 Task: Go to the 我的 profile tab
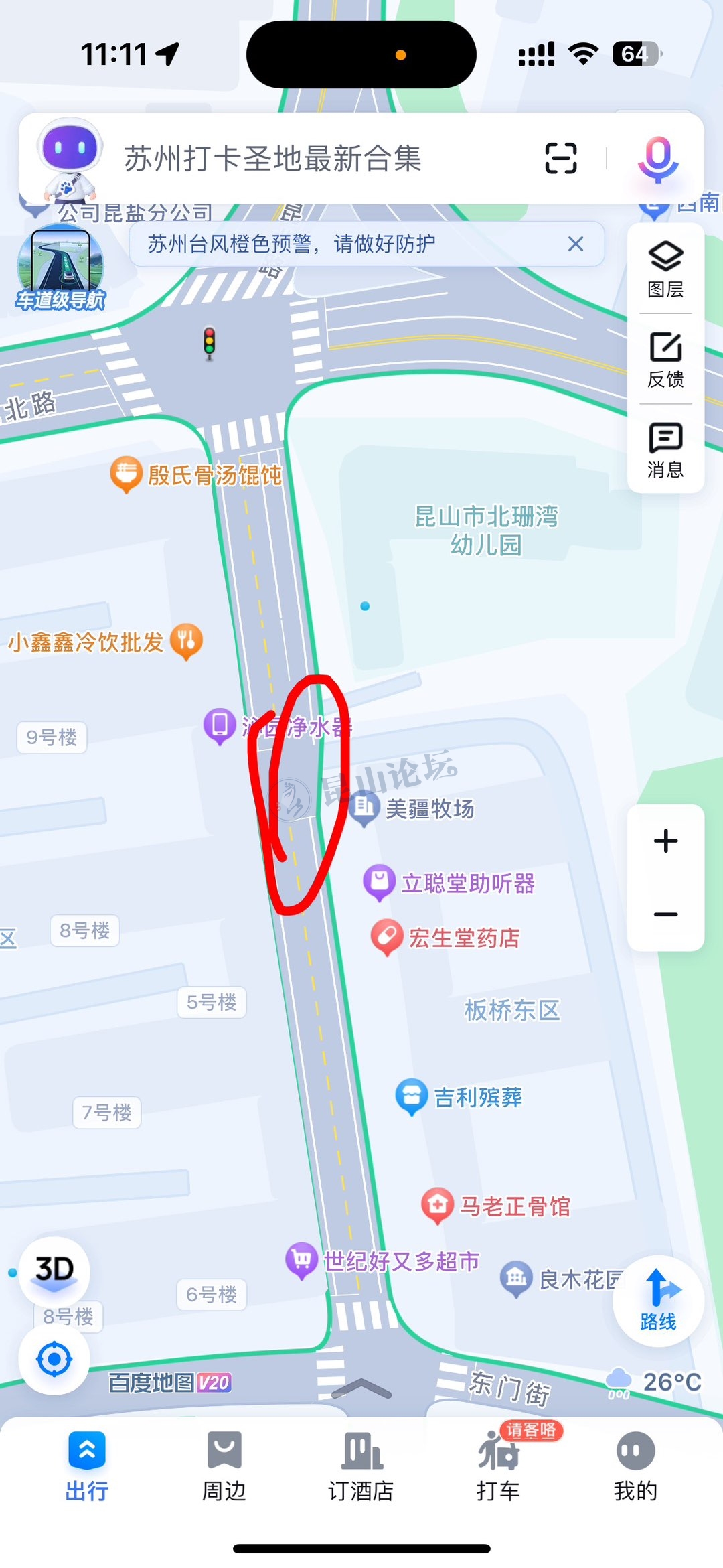click(x=635, y=1466)
